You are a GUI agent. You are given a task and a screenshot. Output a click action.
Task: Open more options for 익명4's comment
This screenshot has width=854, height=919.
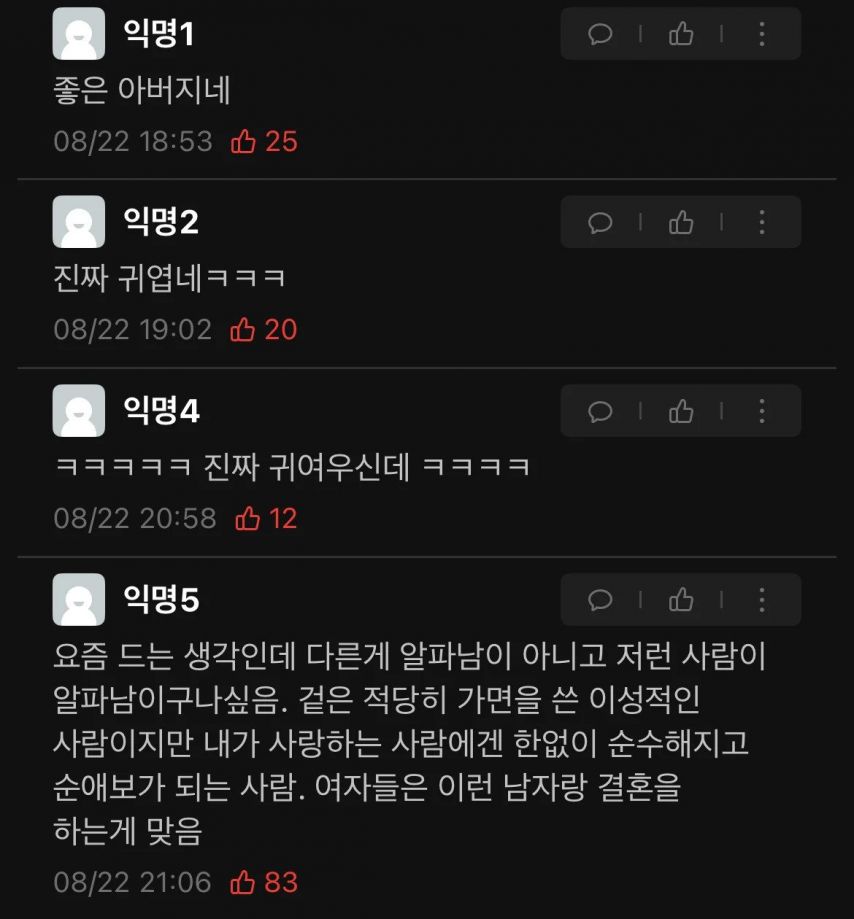[761, 411]
